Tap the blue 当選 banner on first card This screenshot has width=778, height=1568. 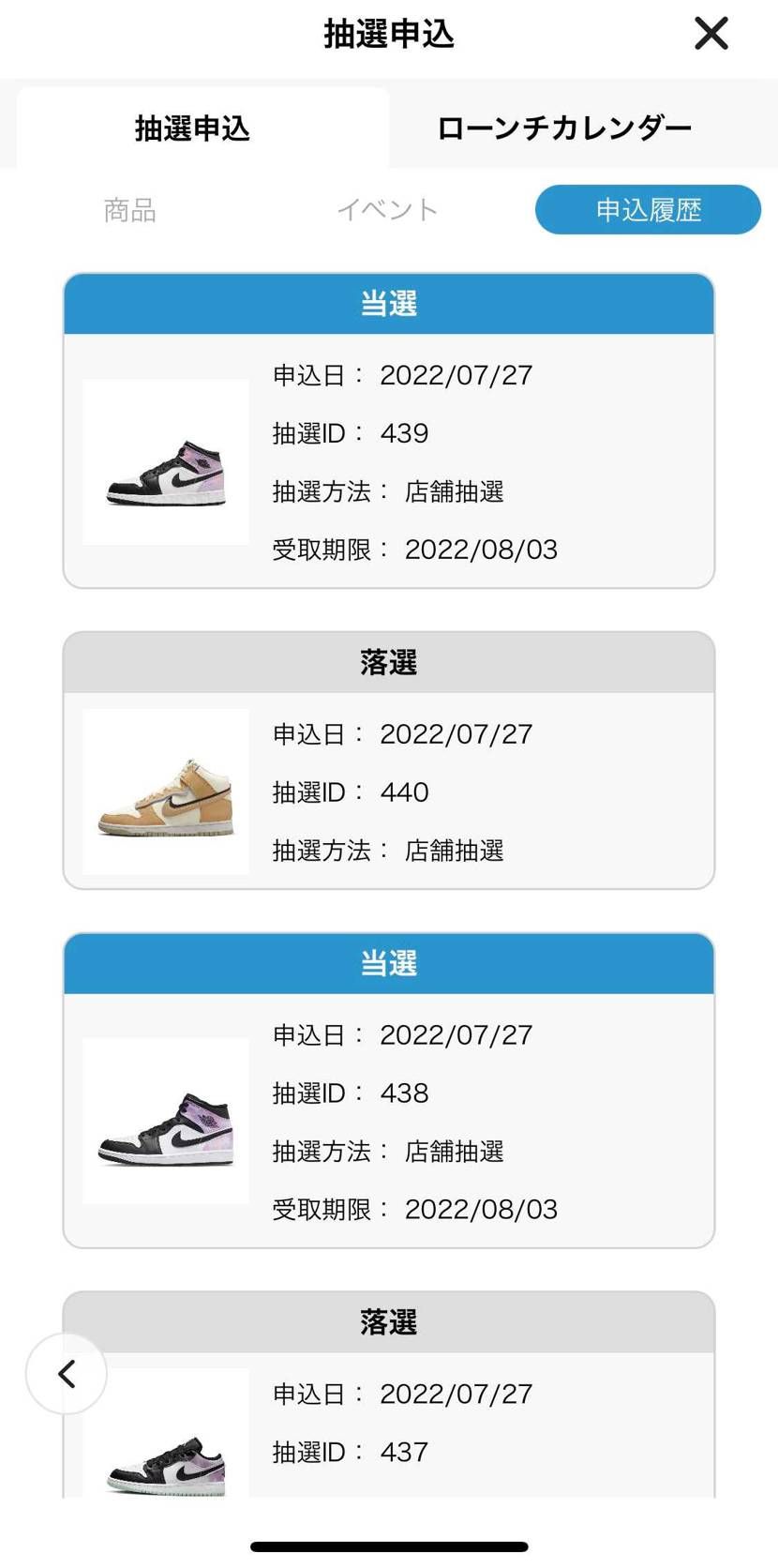point(388,302)
